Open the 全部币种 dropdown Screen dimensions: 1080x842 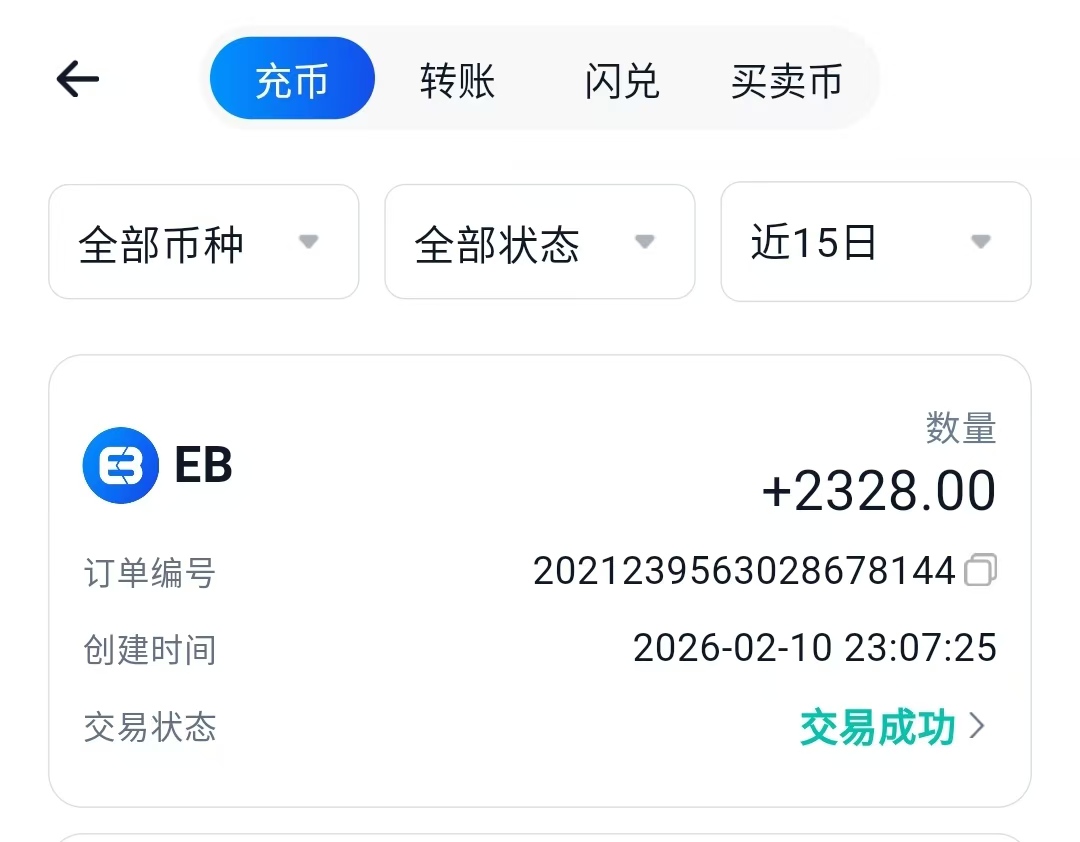tap(203, 243)
